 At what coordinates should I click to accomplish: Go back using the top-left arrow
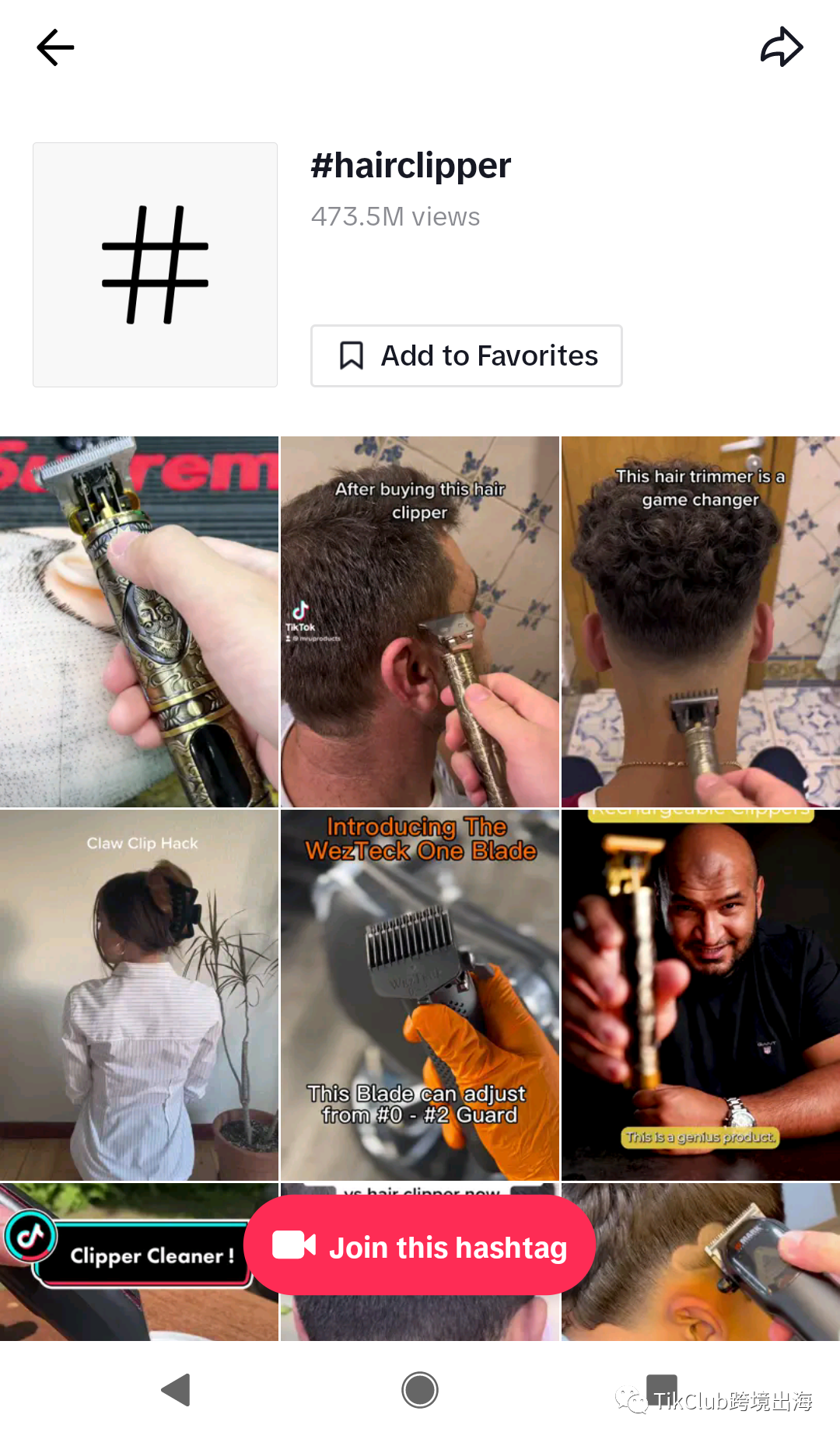pyautogui.click(x=55, y=47)
